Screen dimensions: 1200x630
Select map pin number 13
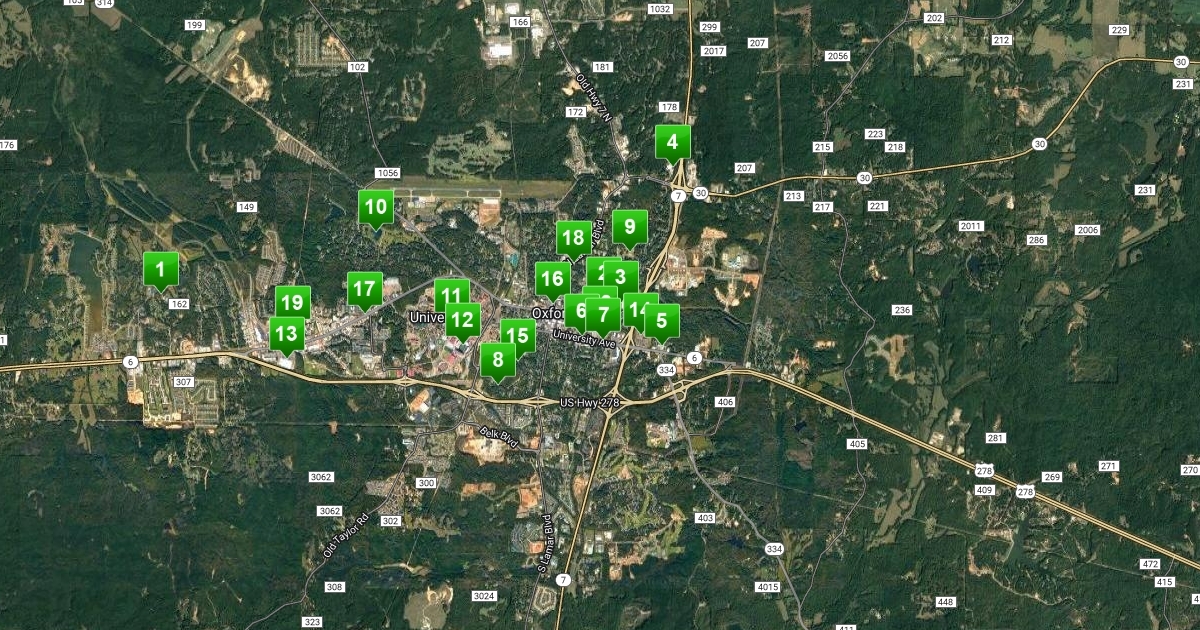point(287,334)
